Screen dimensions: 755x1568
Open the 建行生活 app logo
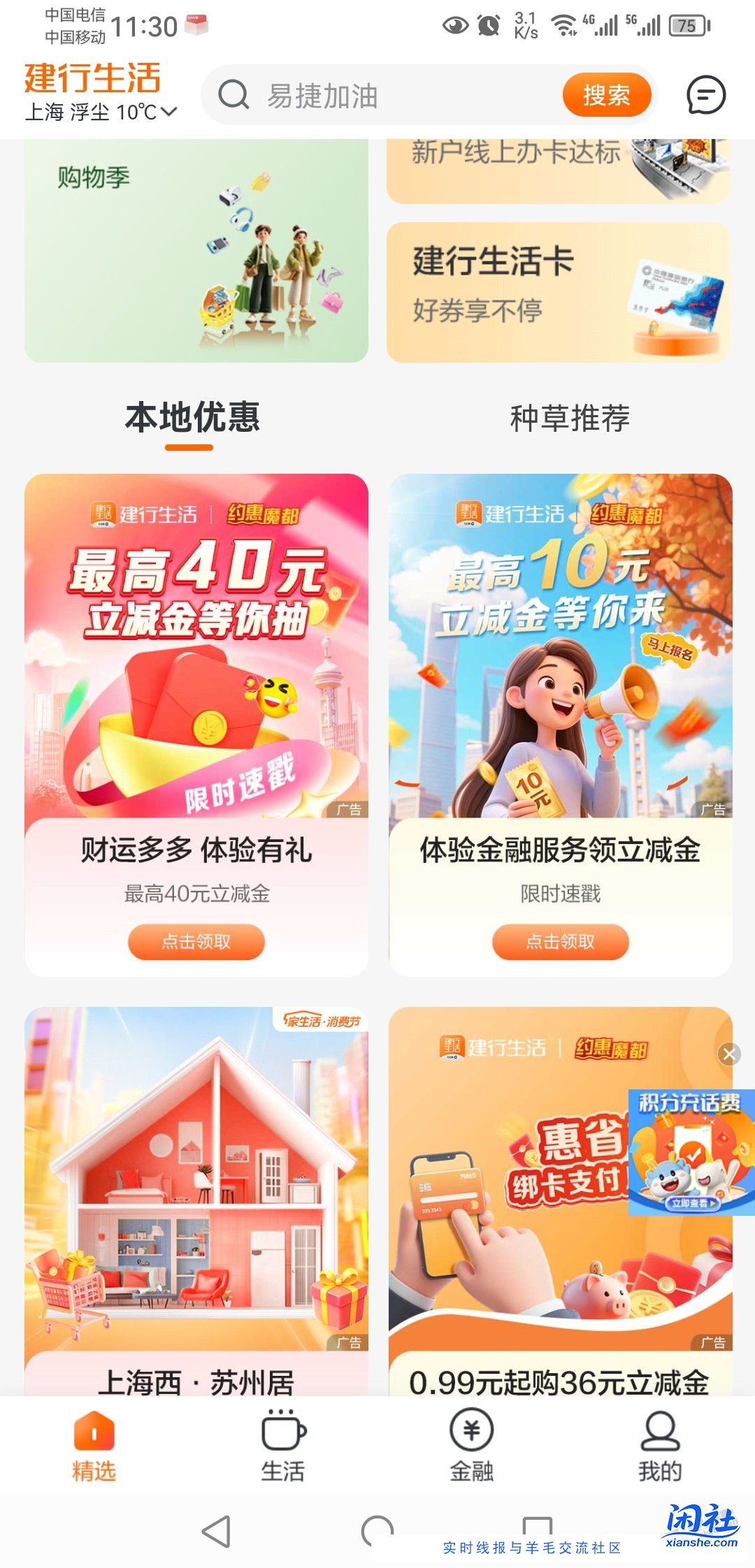(x=91, y=78)
